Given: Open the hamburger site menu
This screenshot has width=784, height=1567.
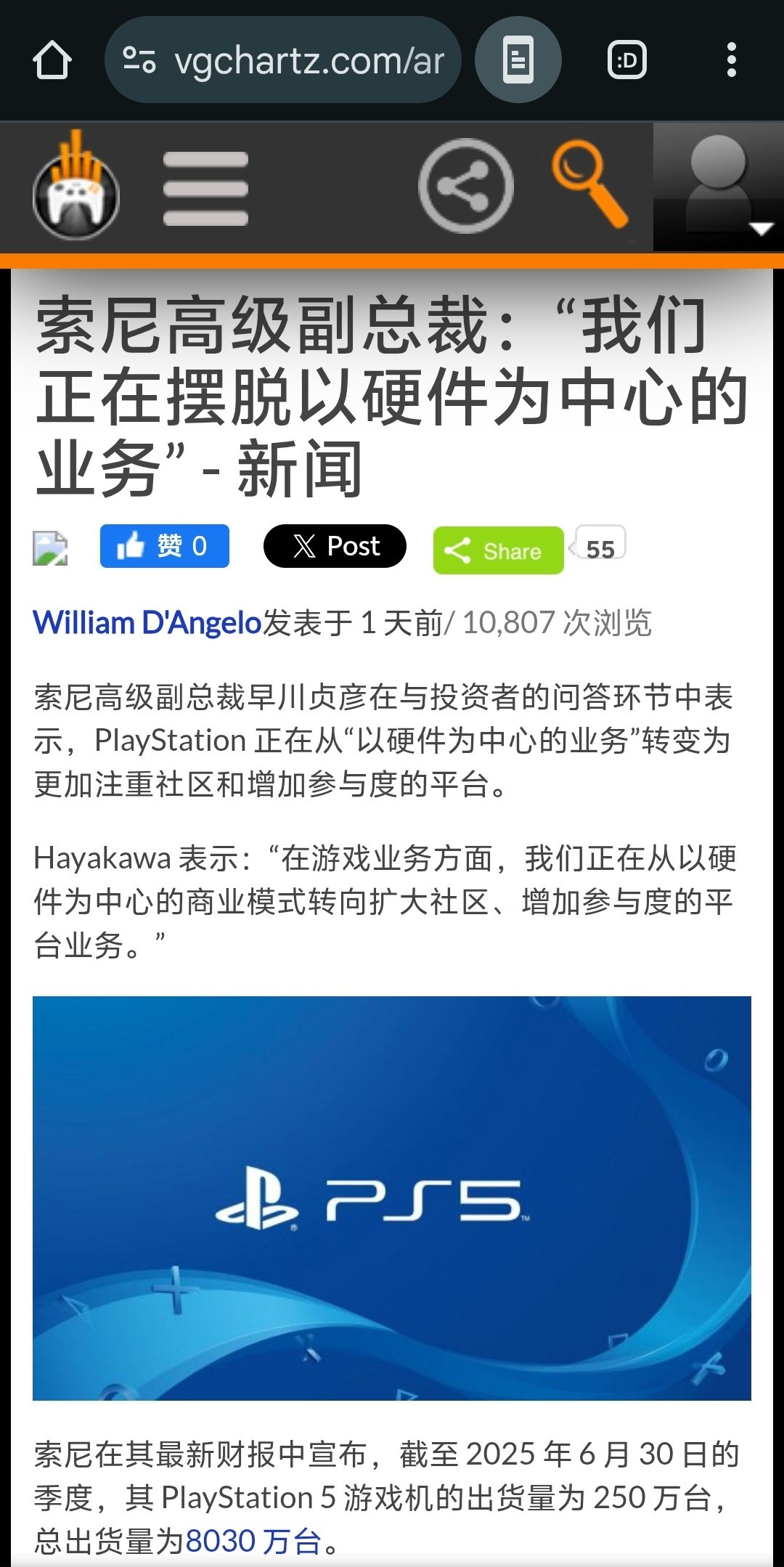Looking at the screenshot, I should click(205, 189).
